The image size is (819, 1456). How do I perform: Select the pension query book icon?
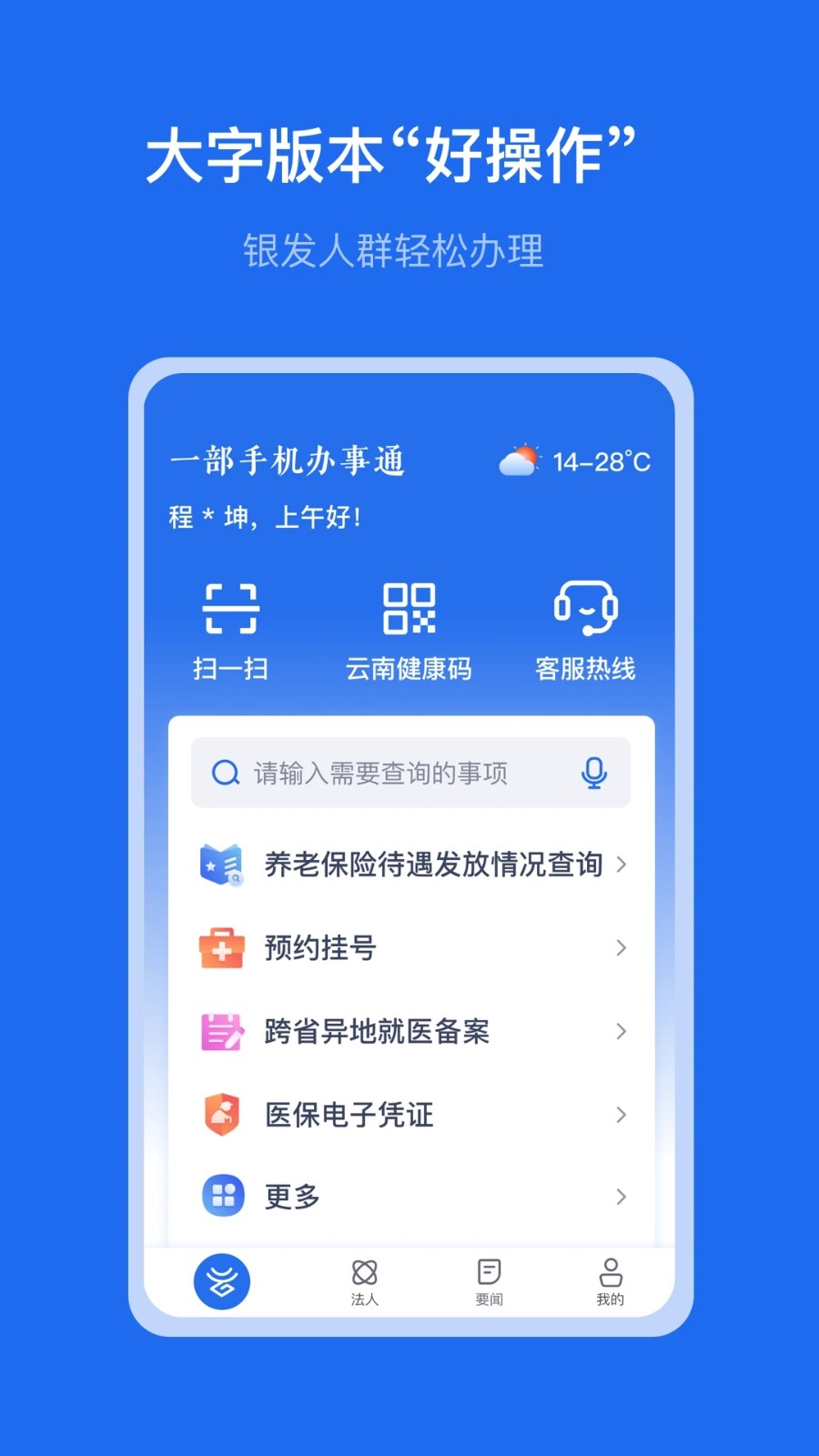click(221, 864)
